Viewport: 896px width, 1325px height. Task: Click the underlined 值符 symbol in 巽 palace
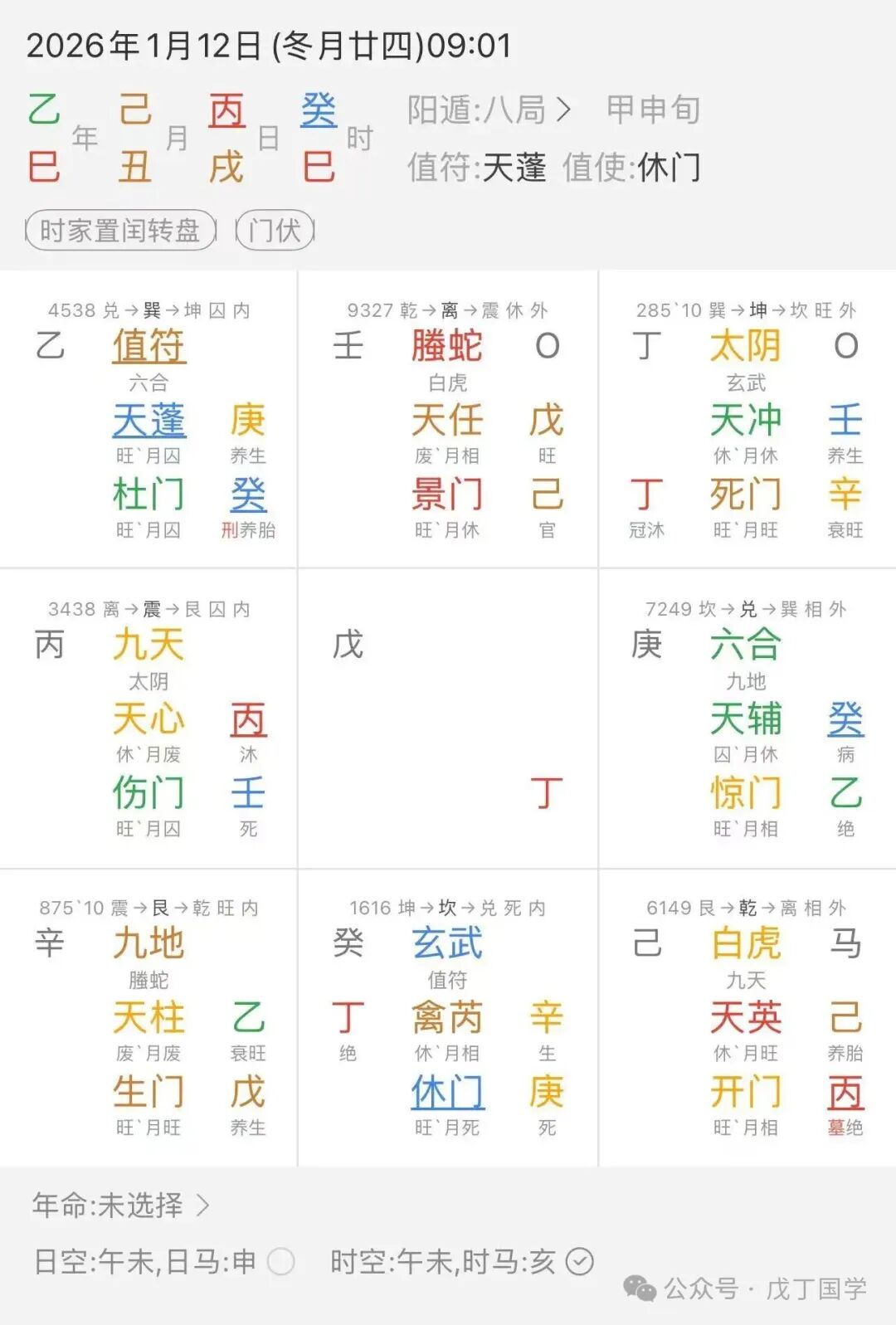point(148,348)
